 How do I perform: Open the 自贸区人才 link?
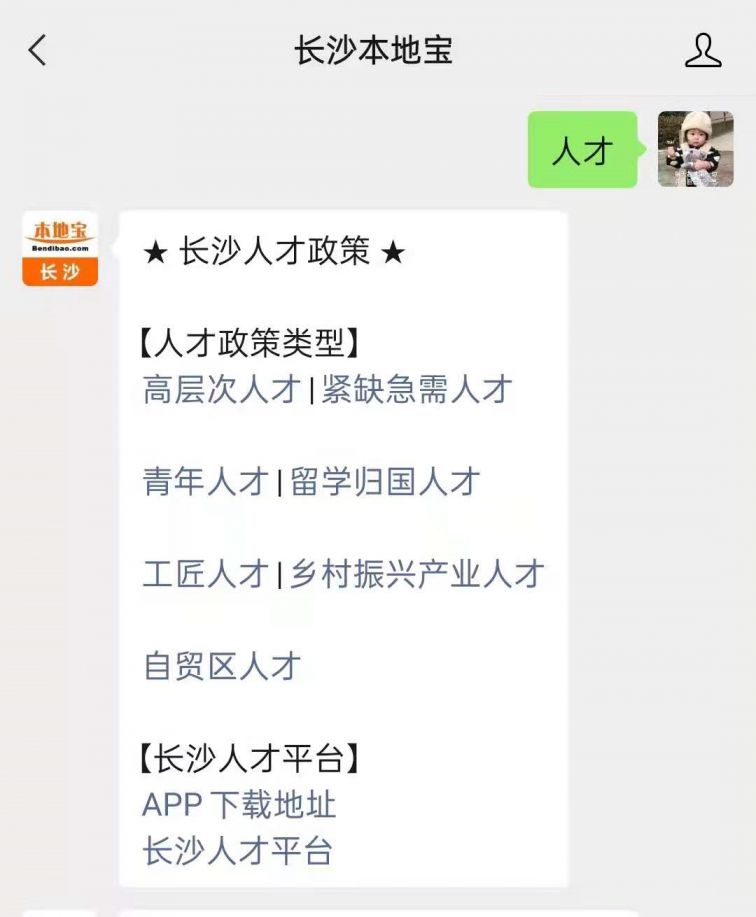(222, 666)
